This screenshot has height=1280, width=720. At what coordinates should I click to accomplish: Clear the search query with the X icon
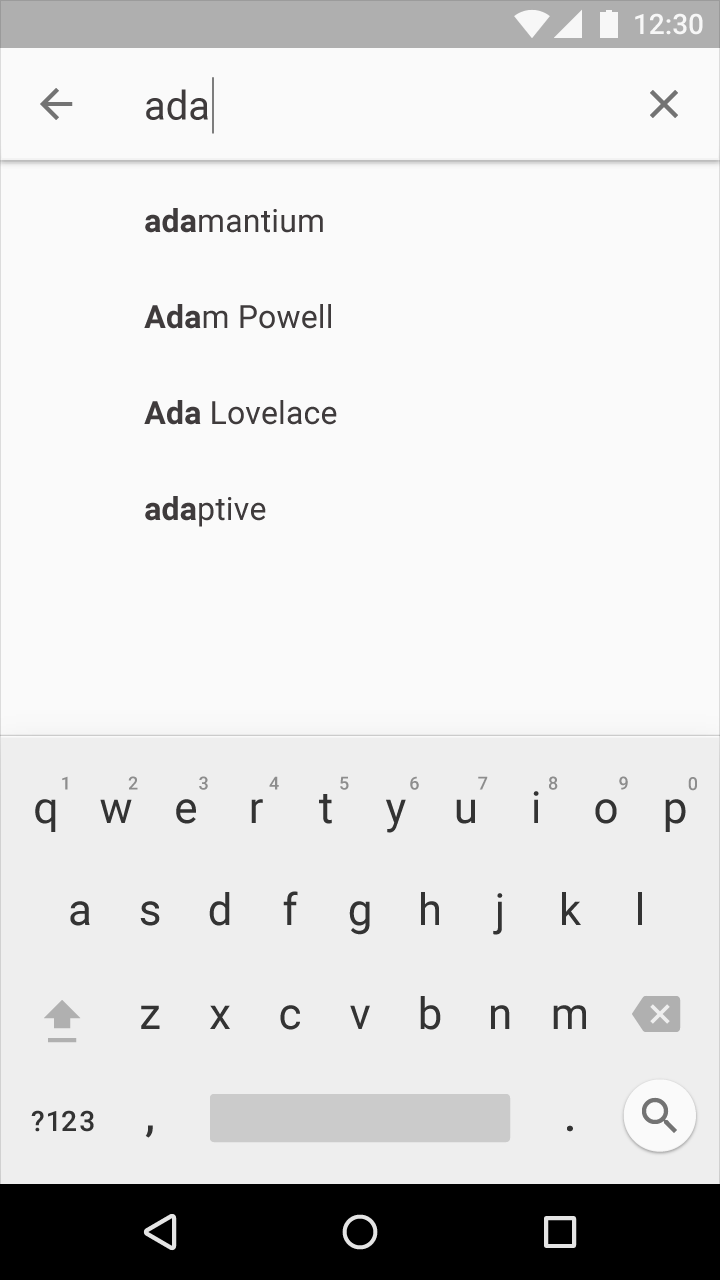[664, 103]
